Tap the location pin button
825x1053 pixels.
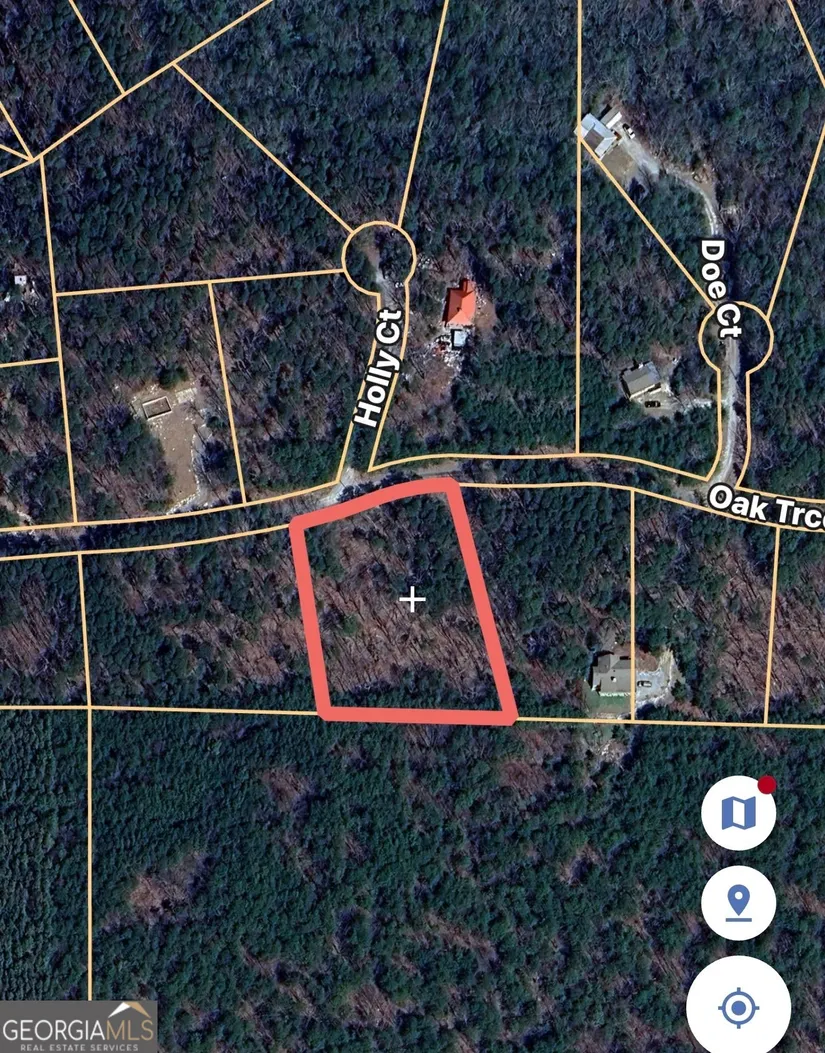tap(738, 904)
